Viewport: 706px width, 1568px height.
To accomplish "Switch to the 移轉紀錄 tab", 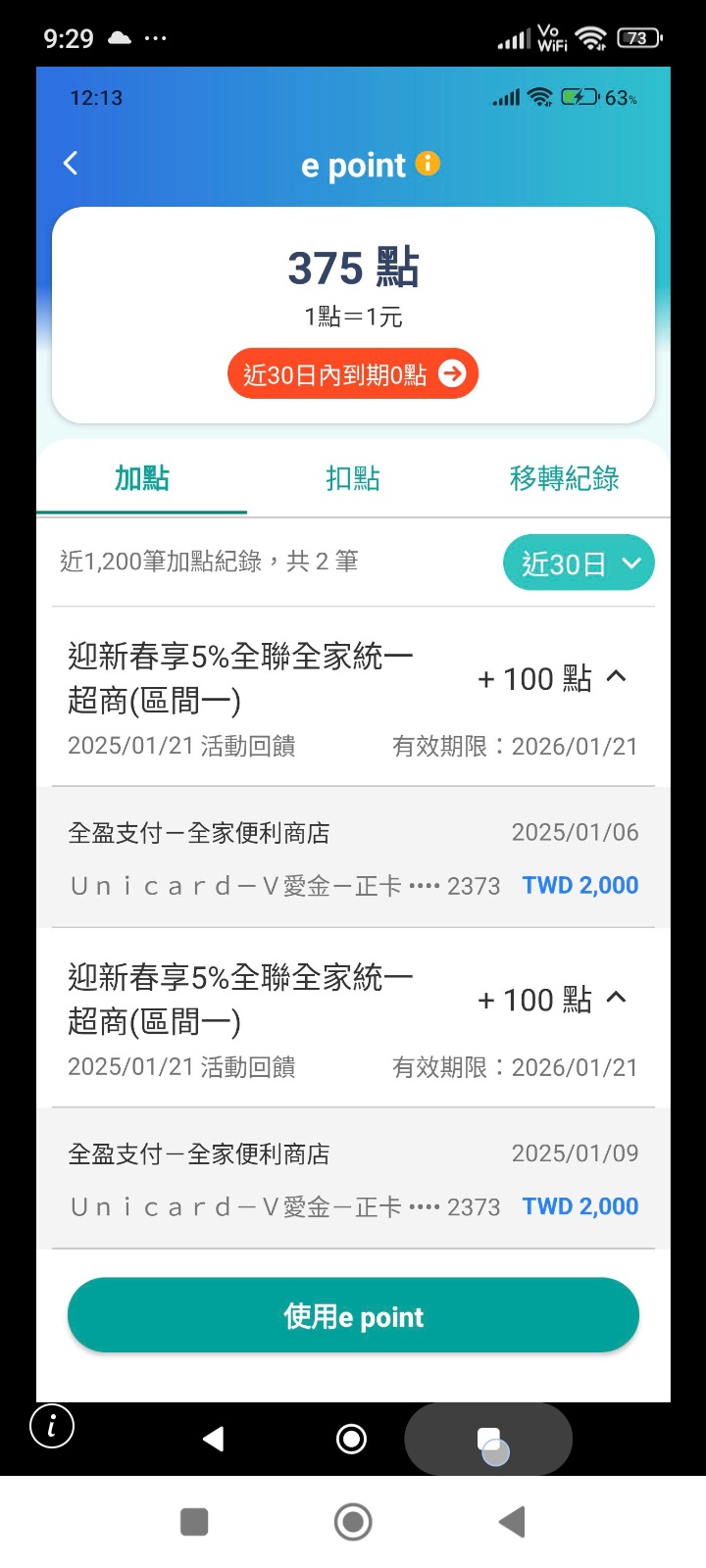I will (565, 478).
